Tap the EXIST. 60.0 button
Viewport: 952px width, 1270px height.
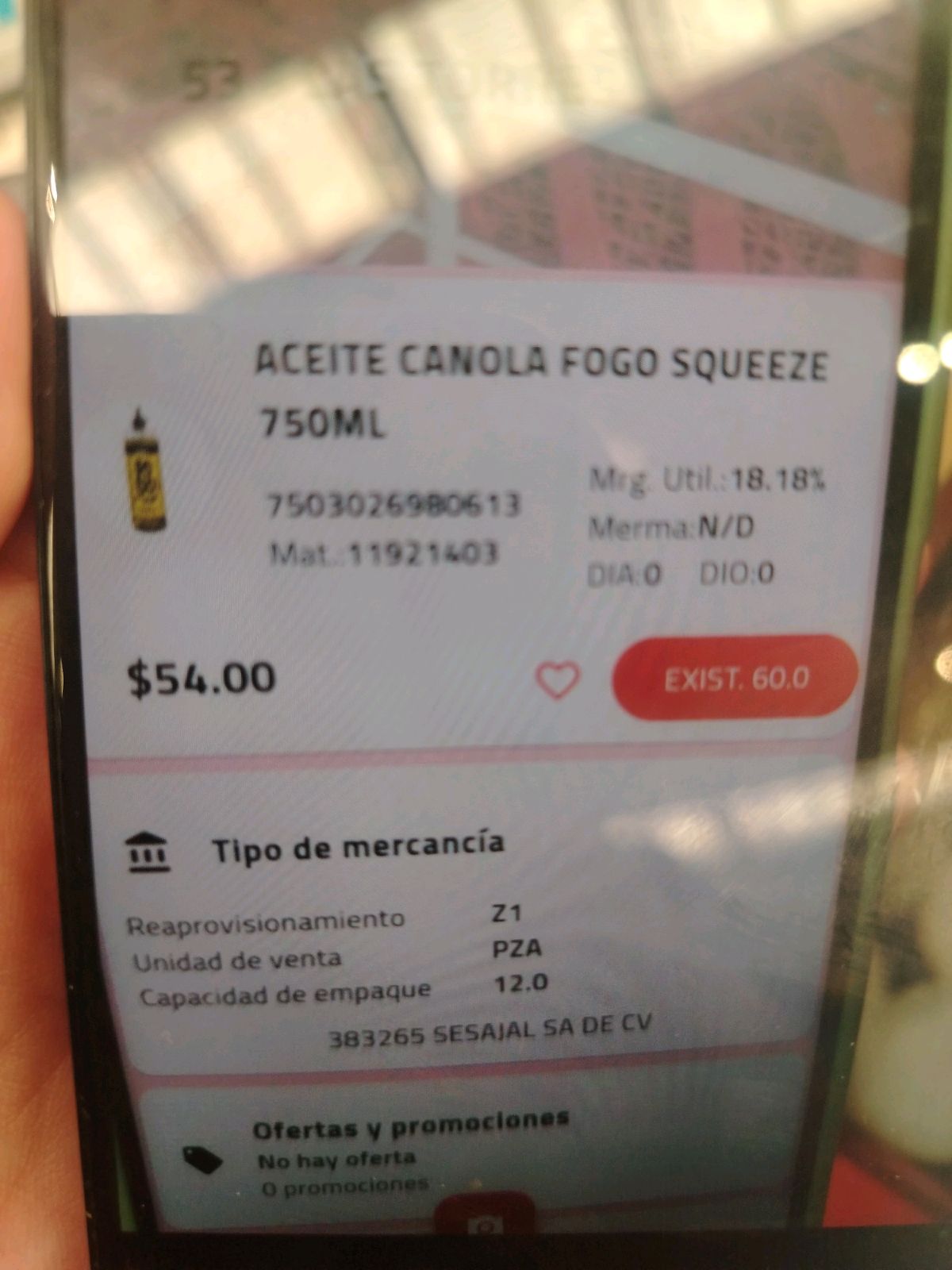735,679
